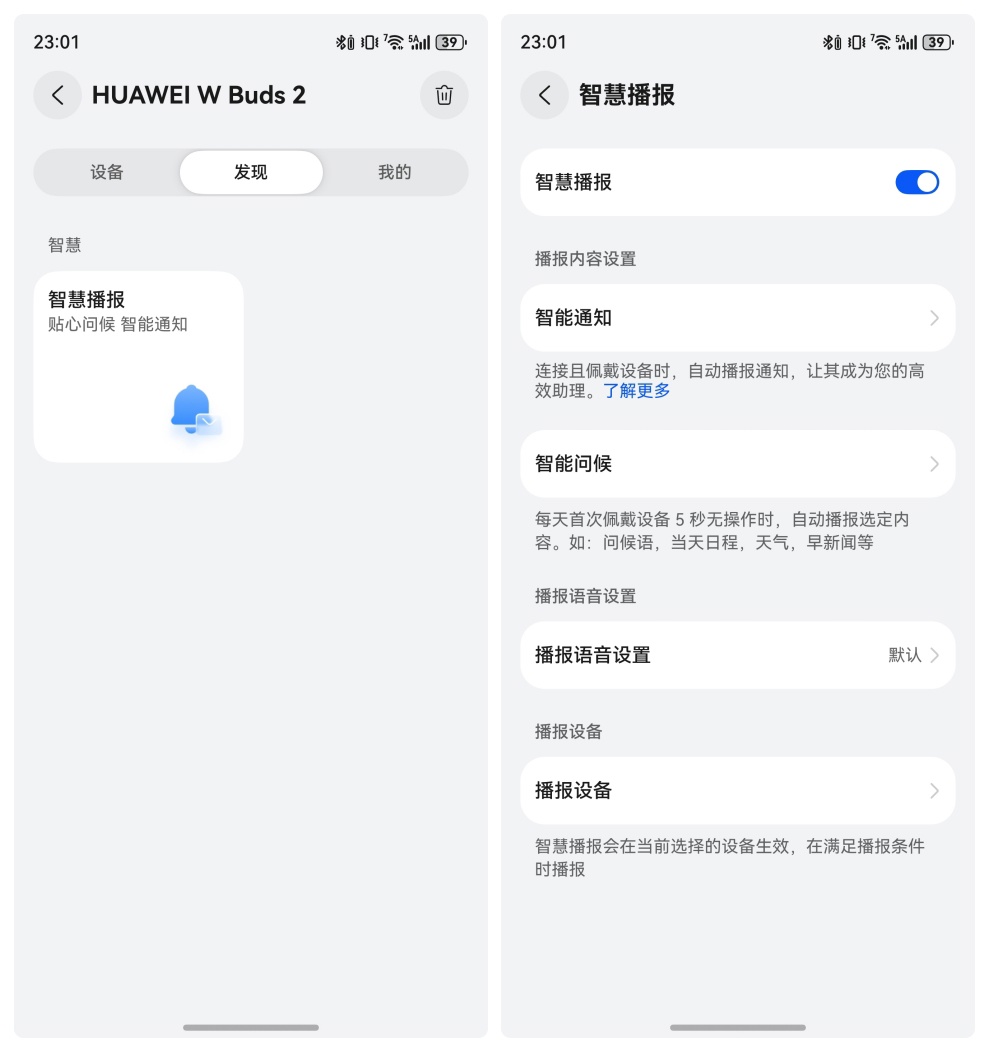The width and height of the screenshot is (989, 1052).
Task: Select the 发现 tab
Action: pyautogui.click(x=251, y=172)
